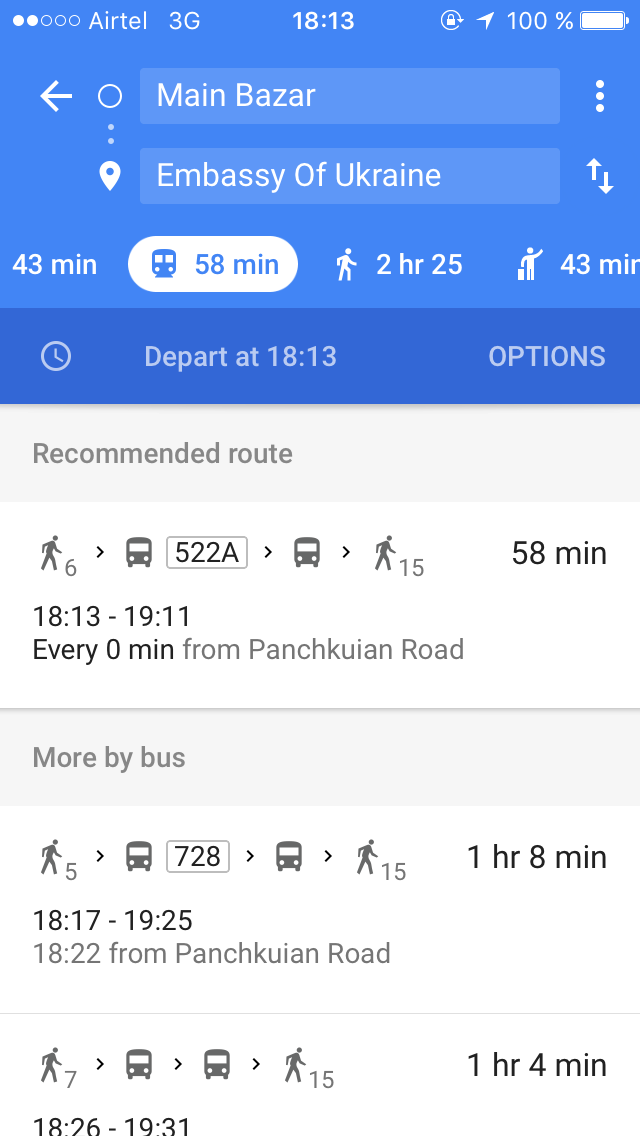Edit the Embassy Of Ukraine destination
Viewport: 640px width, 1136px height.
click(349, 176)
